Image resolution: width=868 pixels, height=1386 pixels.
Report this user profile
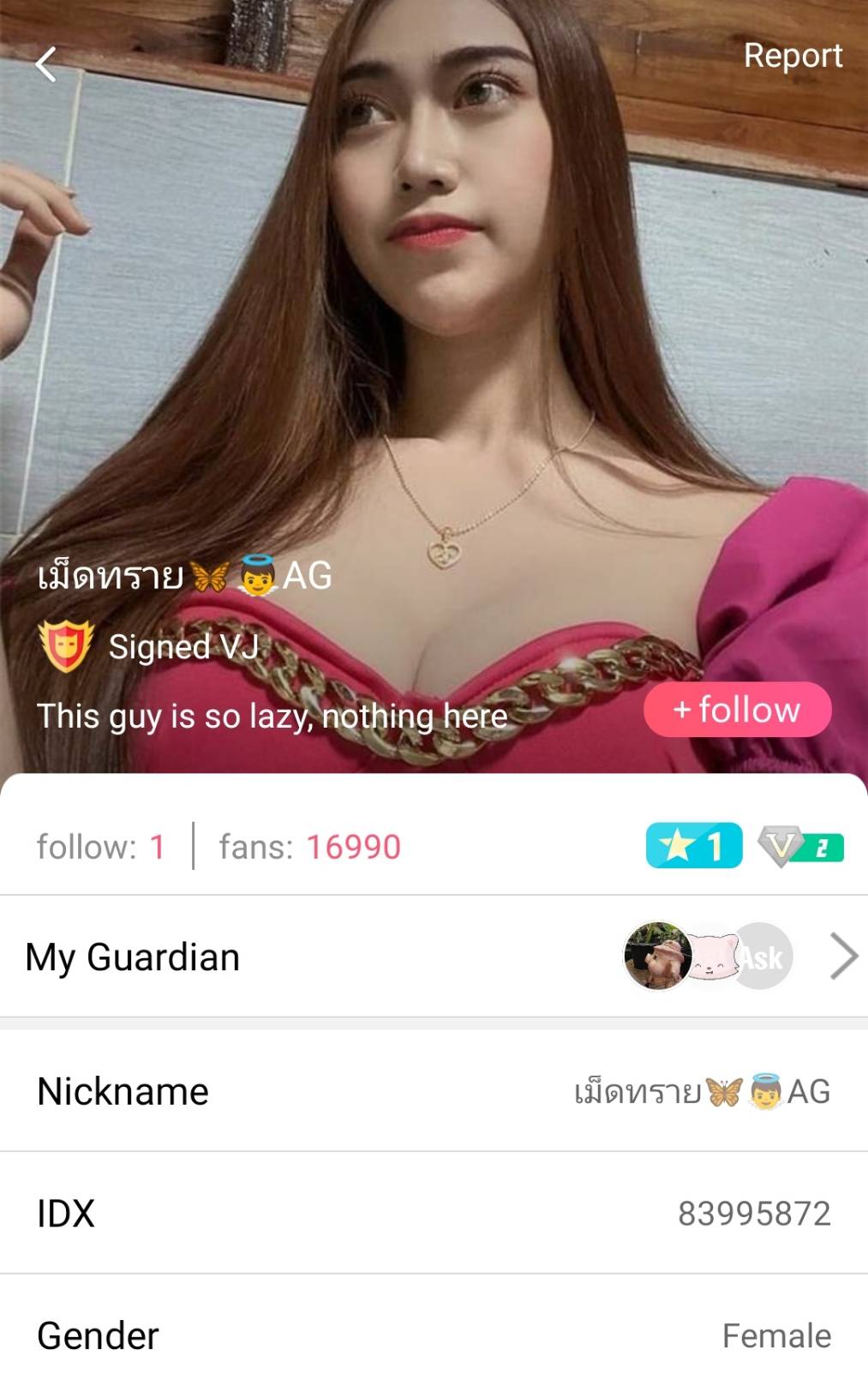coord(793,56)
